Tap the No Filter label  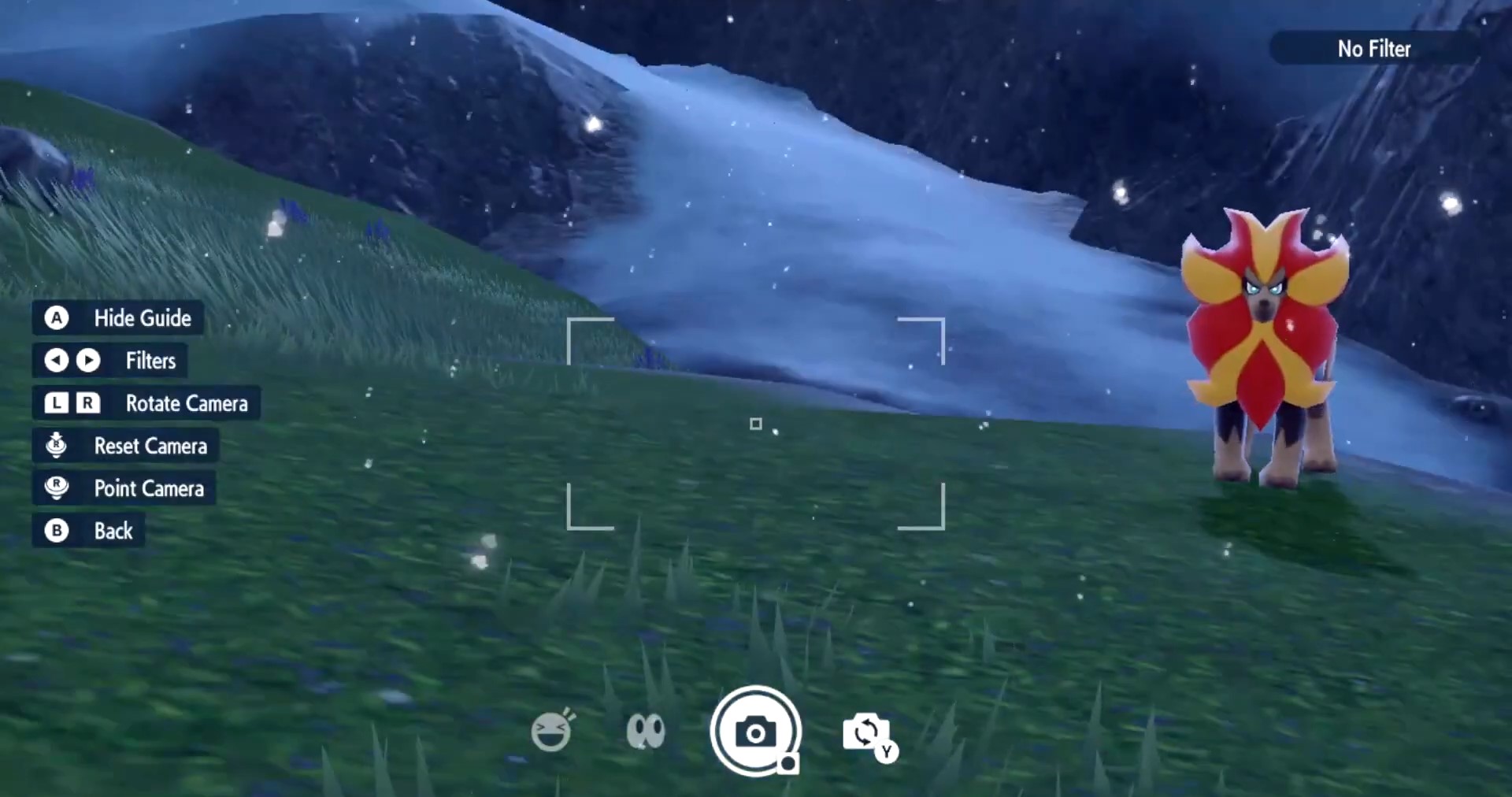pyautogui.click(x=1373, y=49)
